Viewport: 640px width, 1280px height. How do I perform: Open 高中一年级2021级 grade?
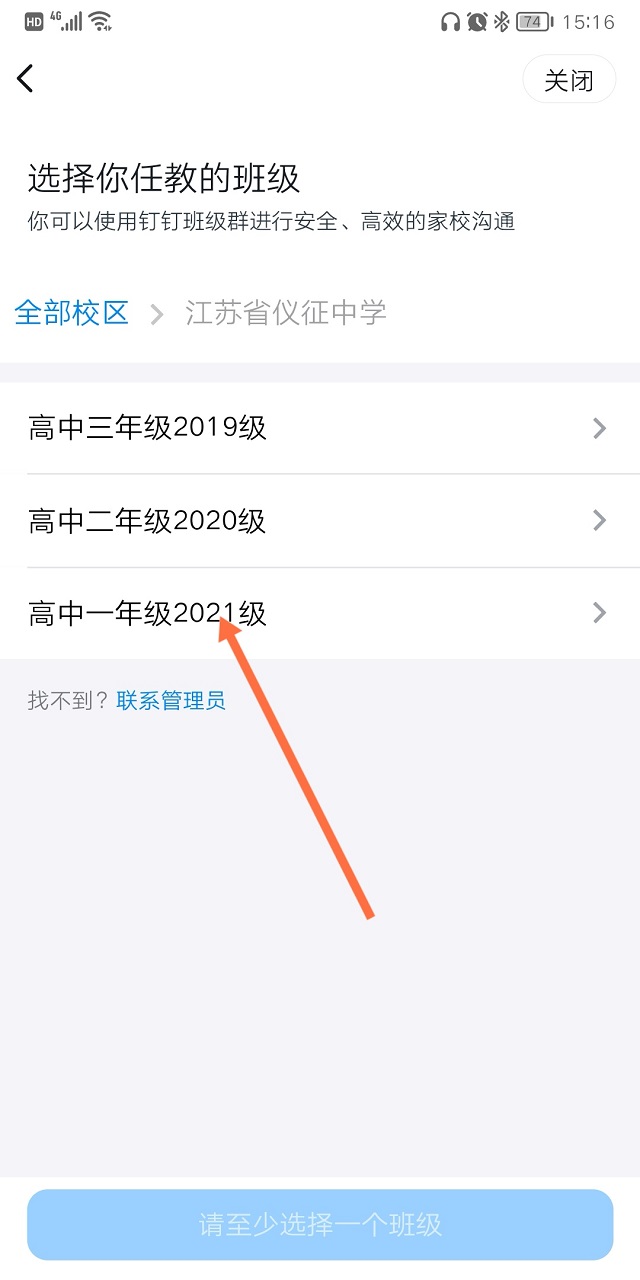point(320,613)
